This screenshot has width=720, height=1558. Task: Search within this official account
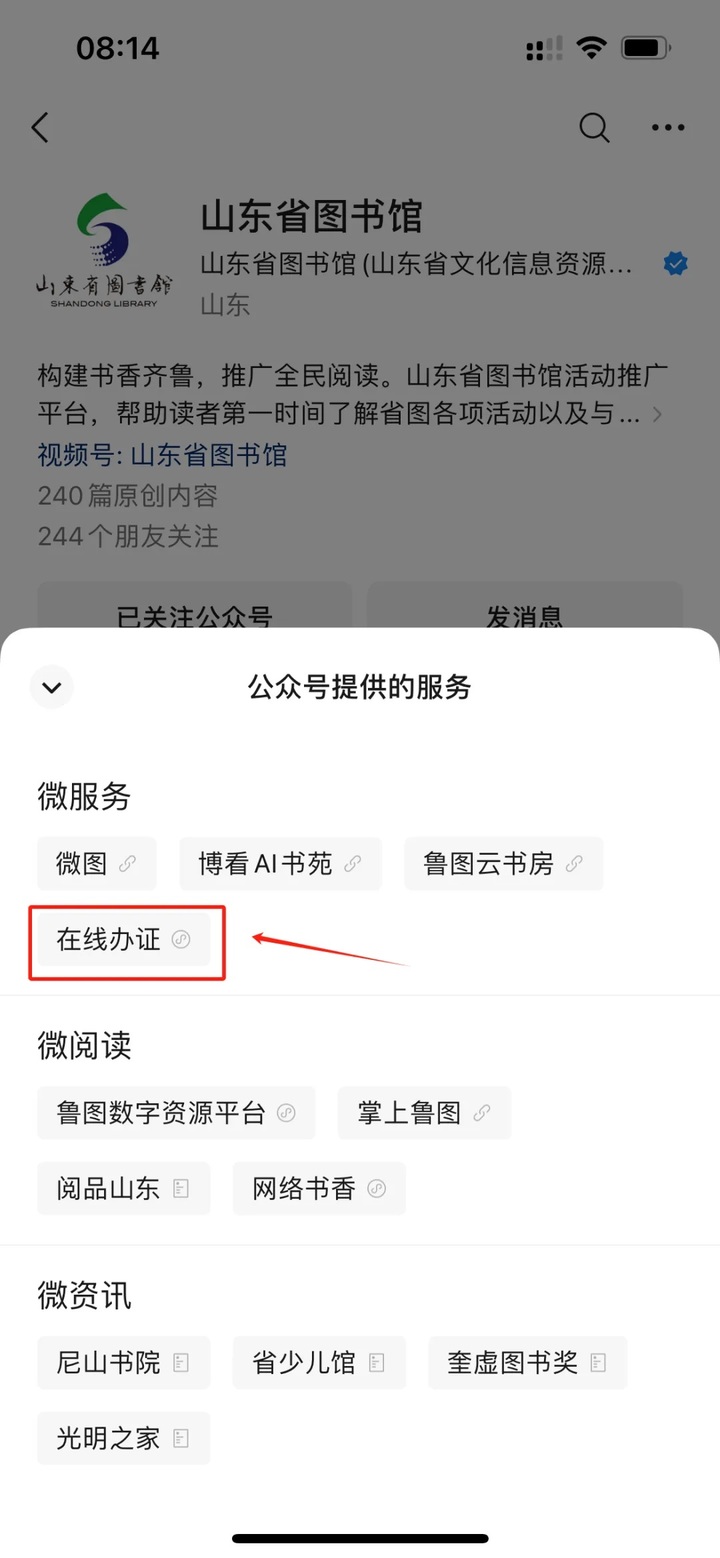point(594,128)
